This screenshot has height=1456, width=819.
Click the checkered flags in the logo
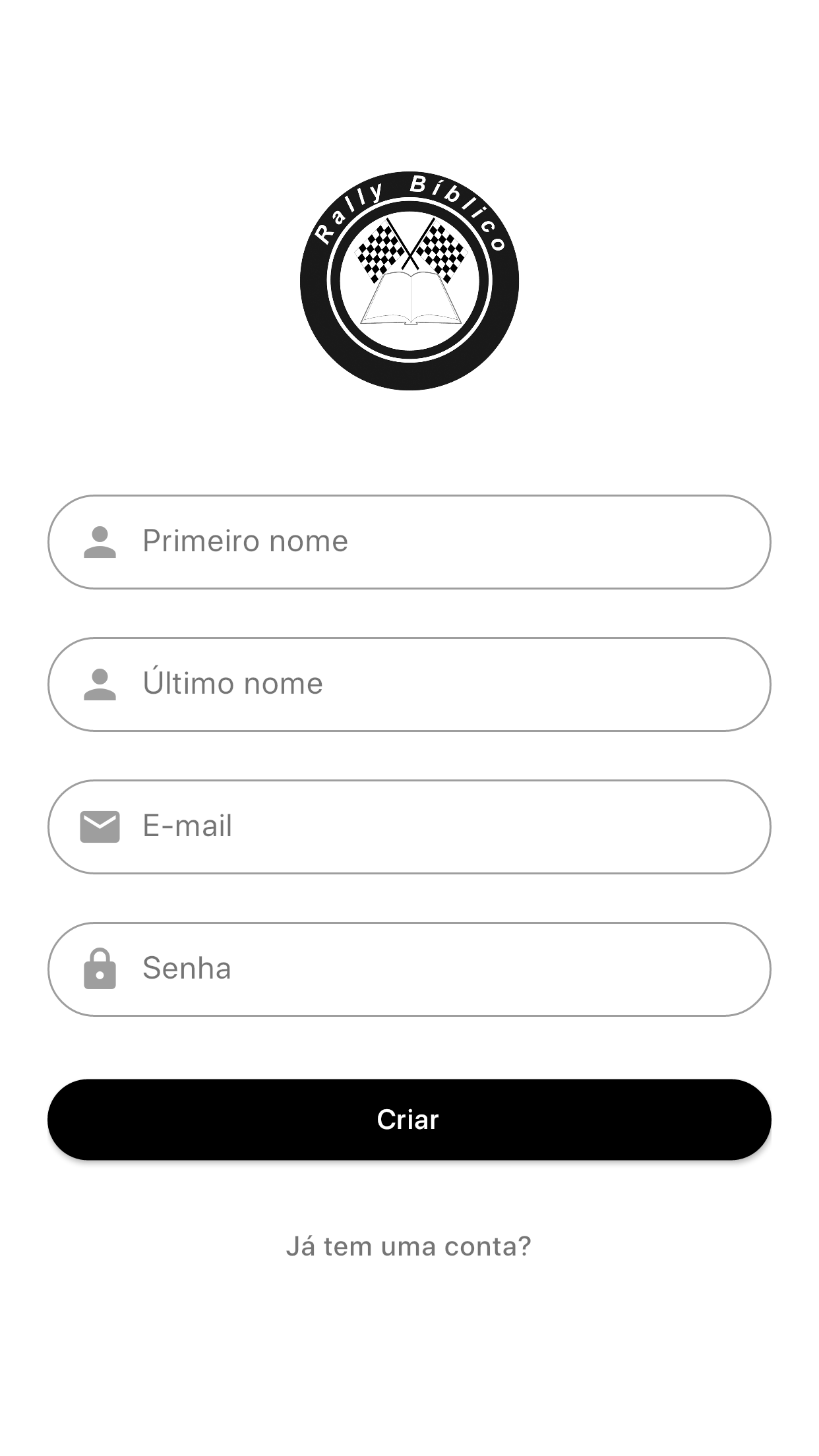tap(409, 251)
